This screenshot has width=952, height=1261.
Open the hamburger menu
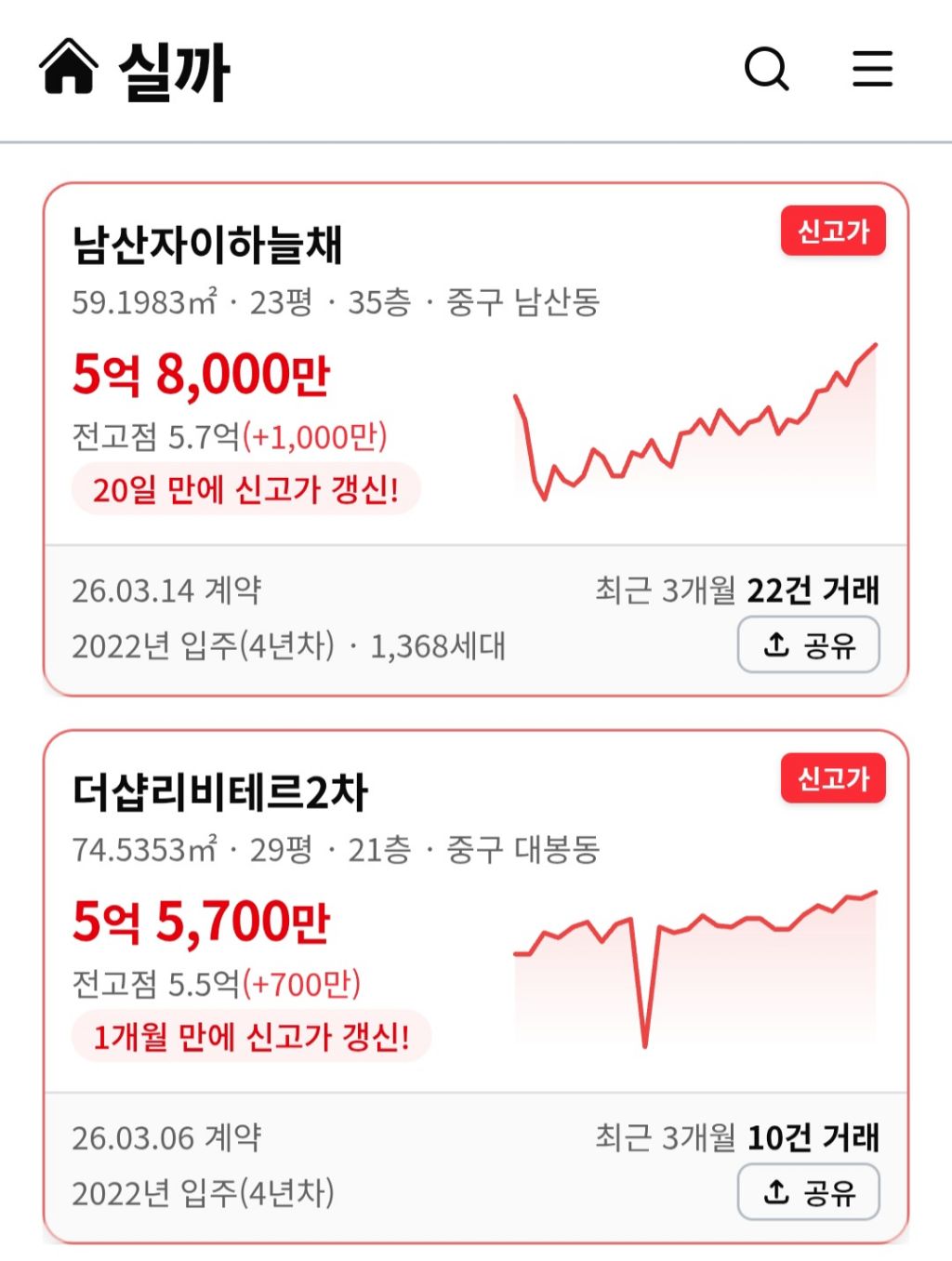(872, 69)
